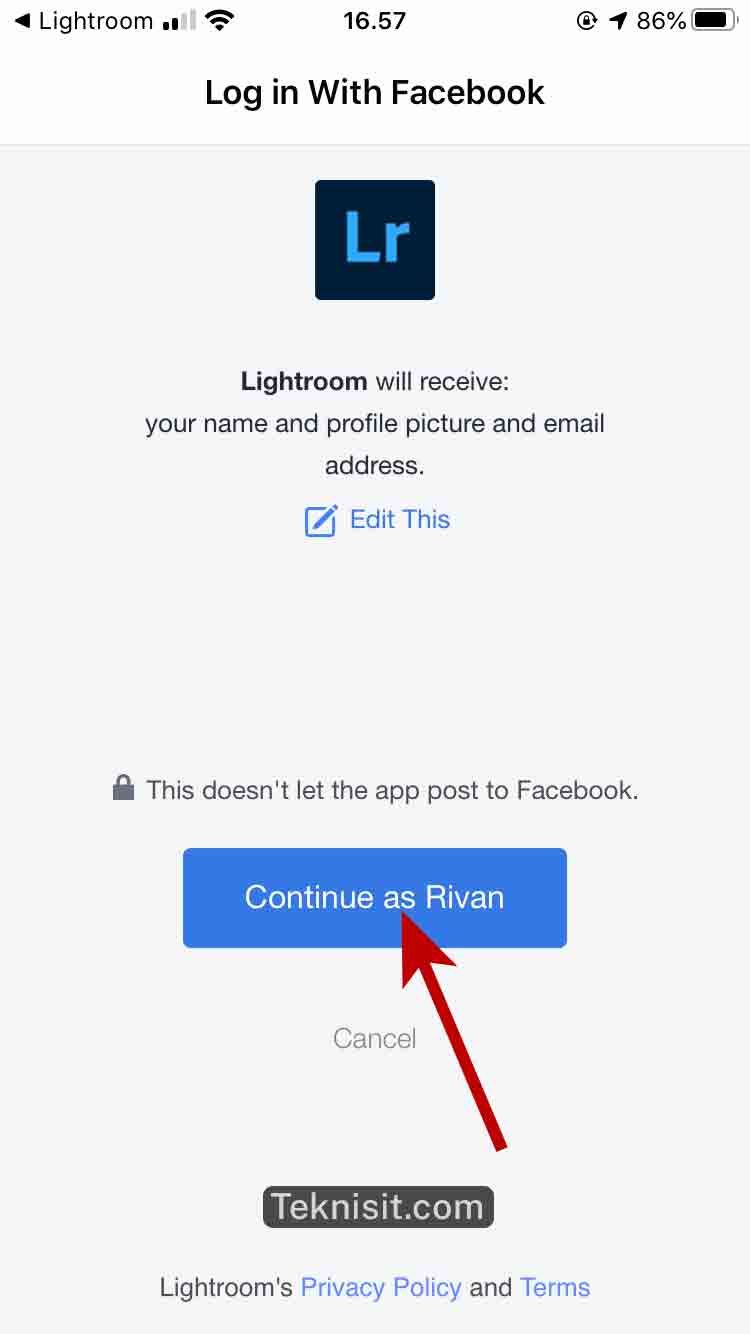The height and width of the screenshot is (1334, 750).
Task: Edit This shared information link
Action: tap(378, 520)
